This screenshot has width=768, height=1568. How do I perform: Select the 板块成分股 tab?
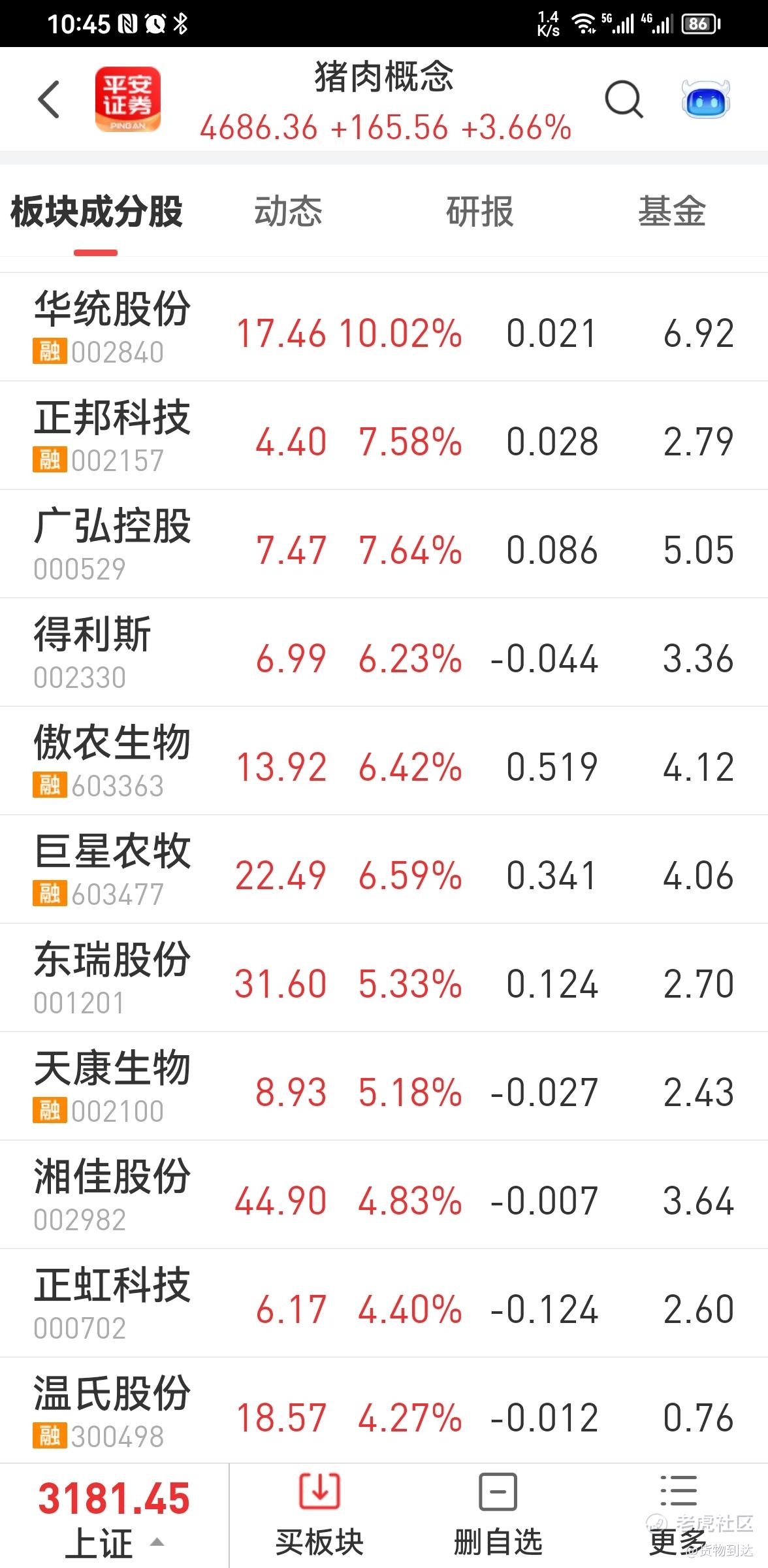click(x=97, y=212)
